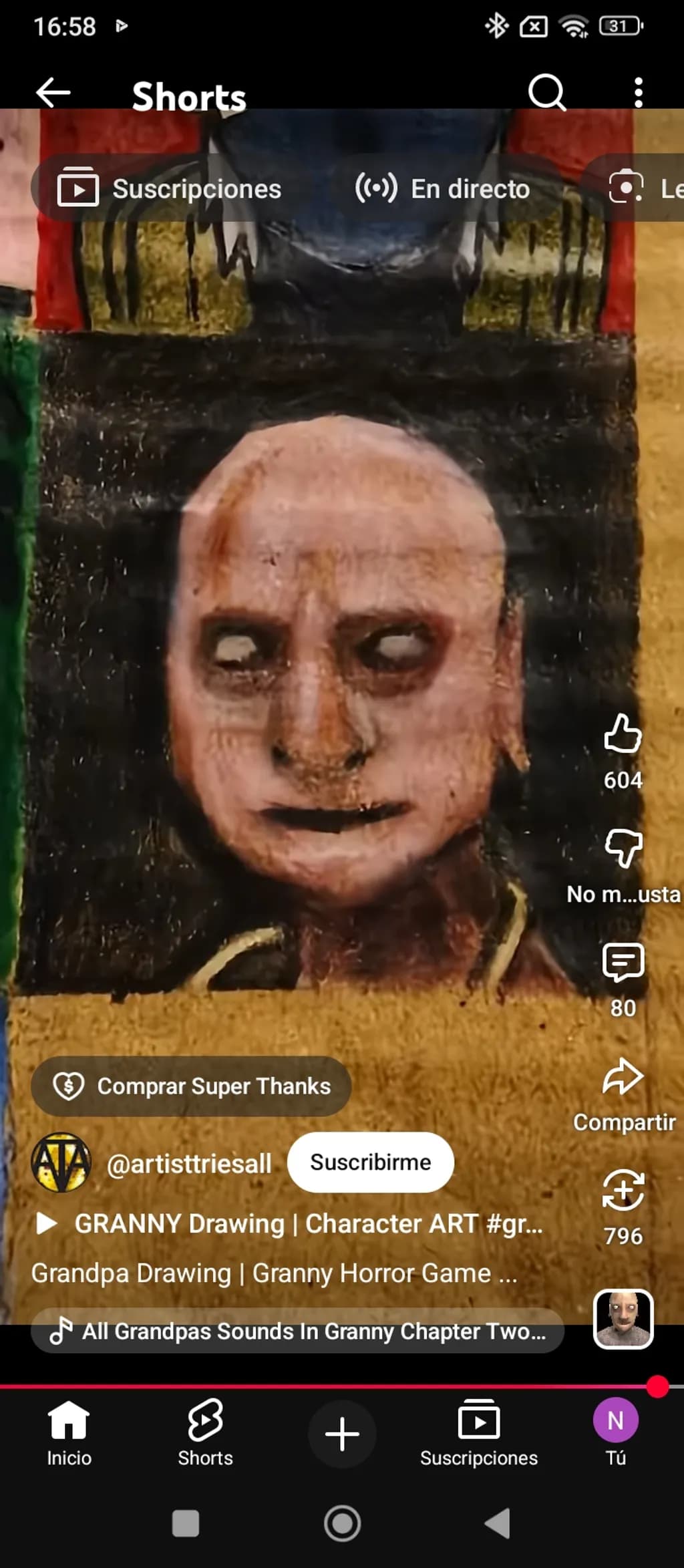
Task: Dislike the Short with thumbs down
Action: tap(623, 848)
